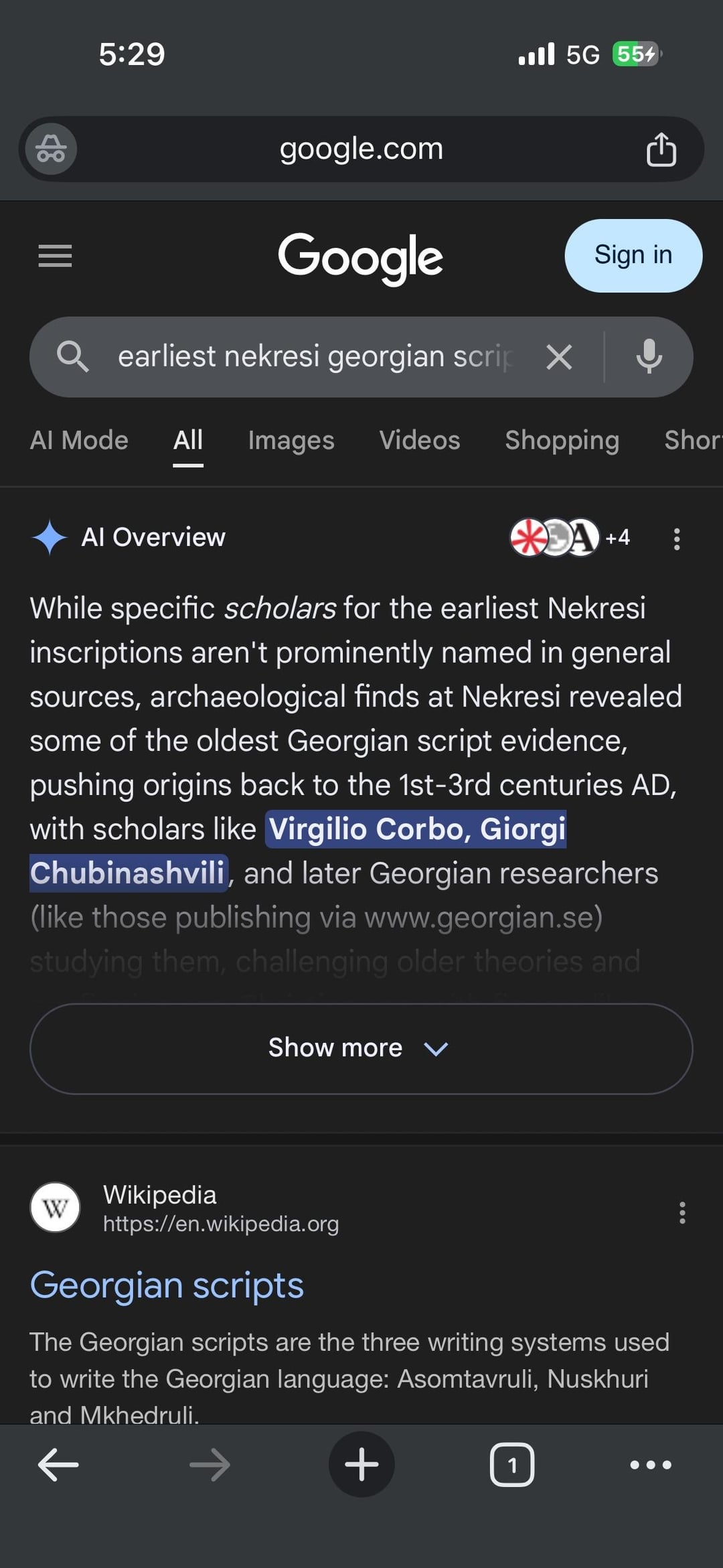Open browser menu with three dots
Image resolution: width=723 pixels, height=1568 pixels.
coord(650,1465)
